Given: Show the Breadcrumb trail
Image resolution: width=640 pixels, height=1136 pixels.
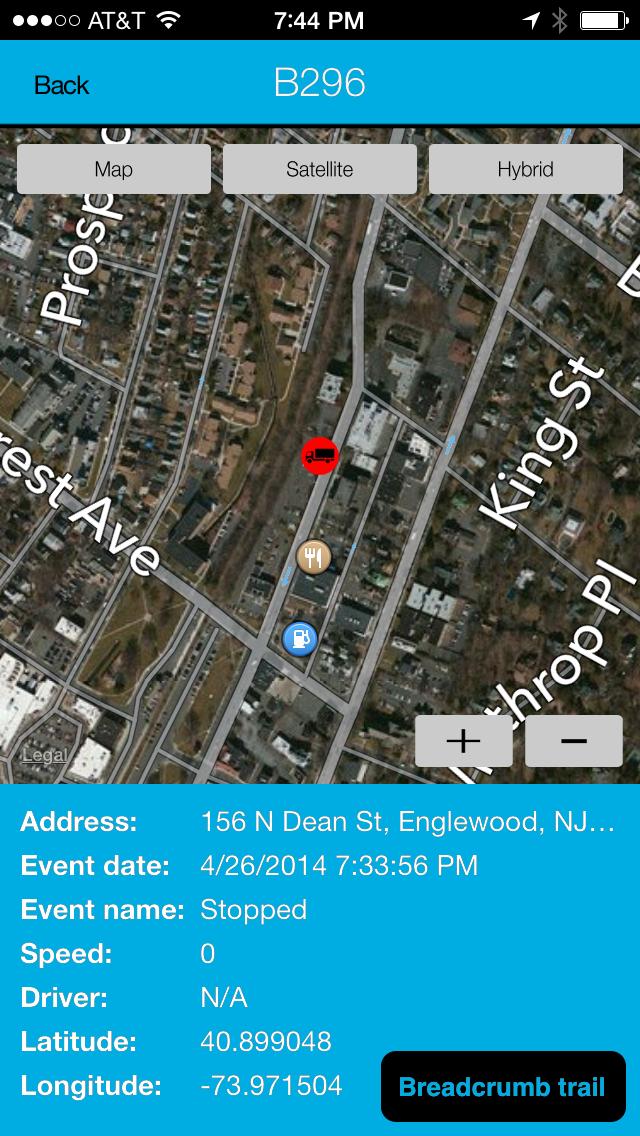Looking at the screenshot, I should pyautogui.click(x=502, y=1086).
